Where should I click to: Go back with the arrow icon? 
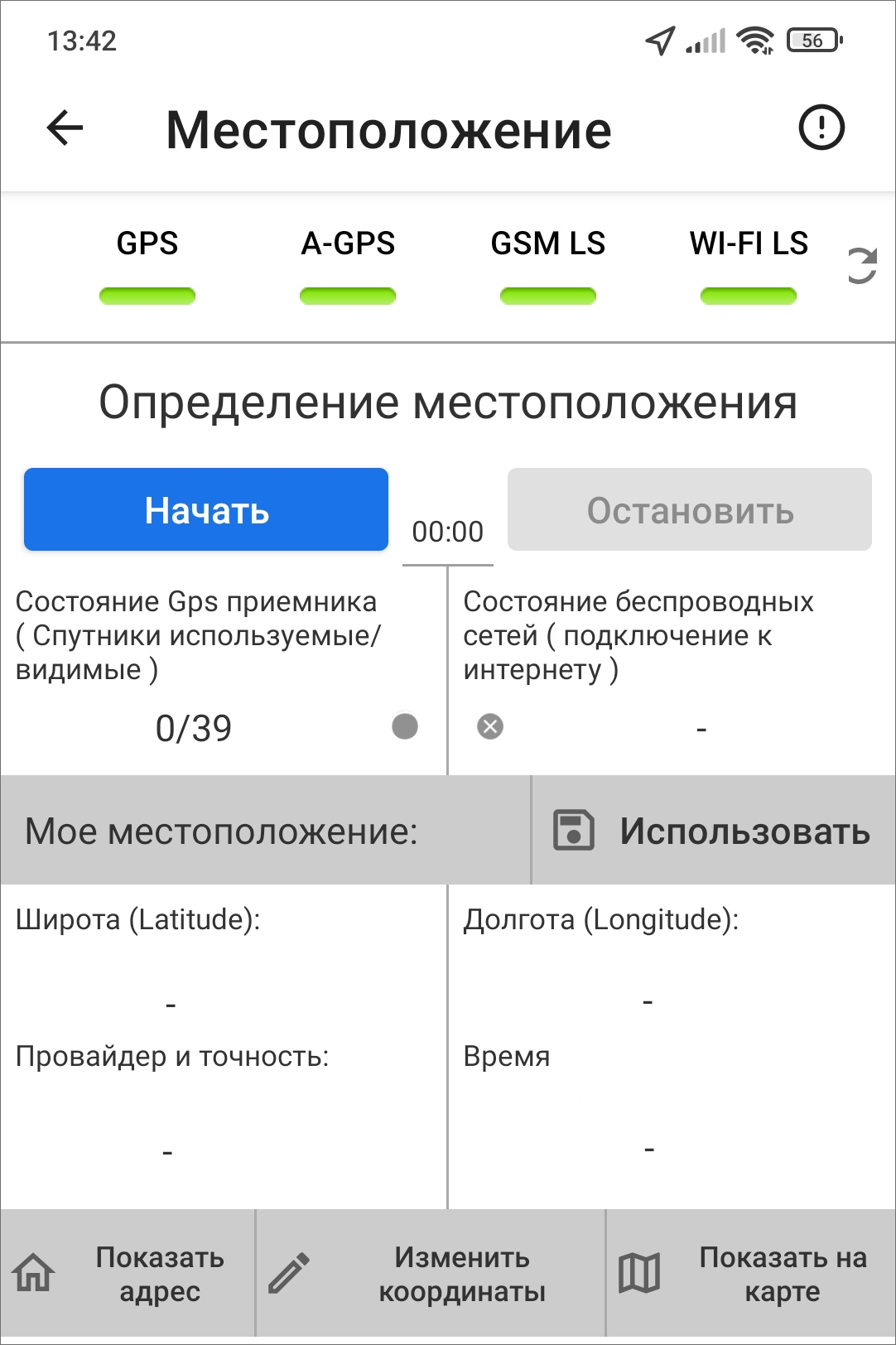click(x=65, y=128)
